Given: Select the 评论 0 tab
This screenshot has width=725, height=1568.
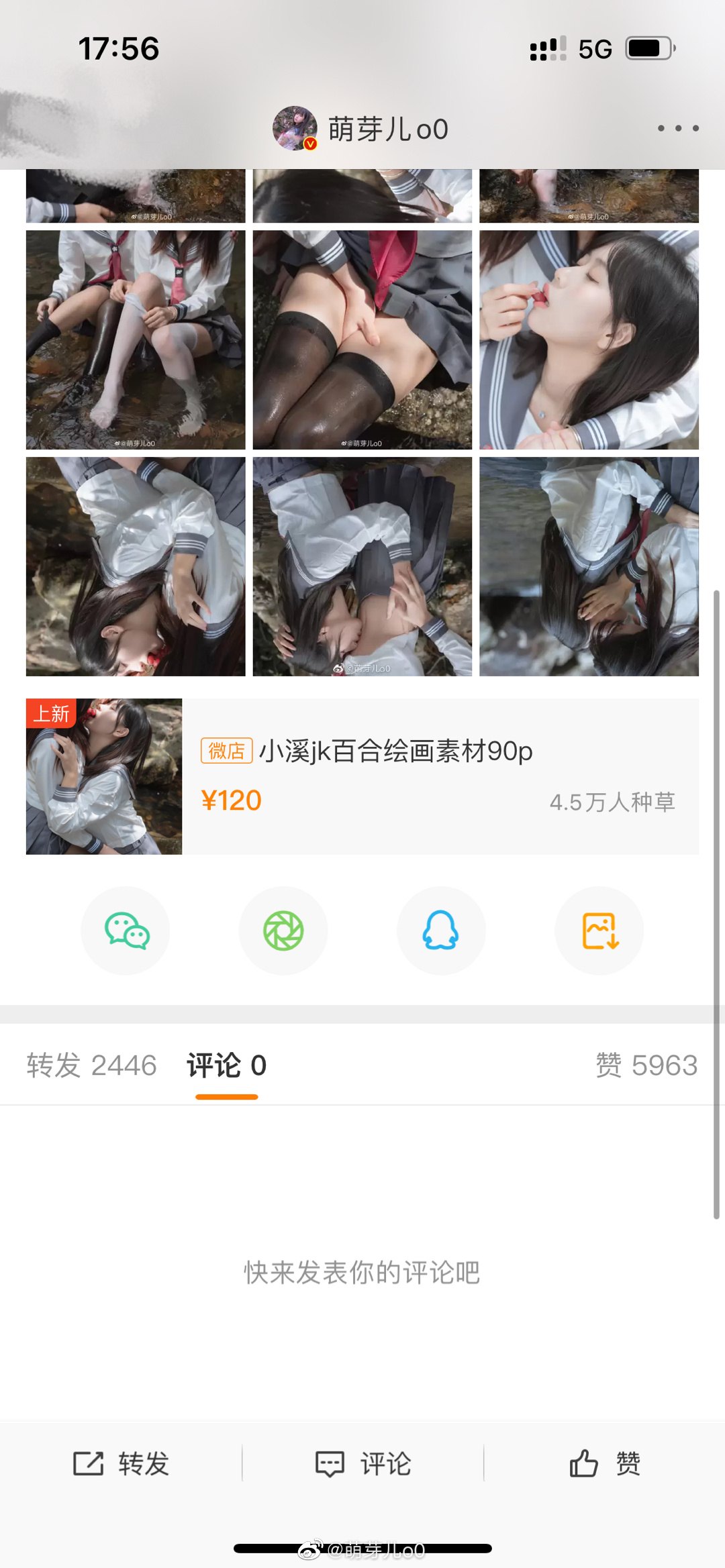Looking at the screenshot, I should pos(227,1065).
